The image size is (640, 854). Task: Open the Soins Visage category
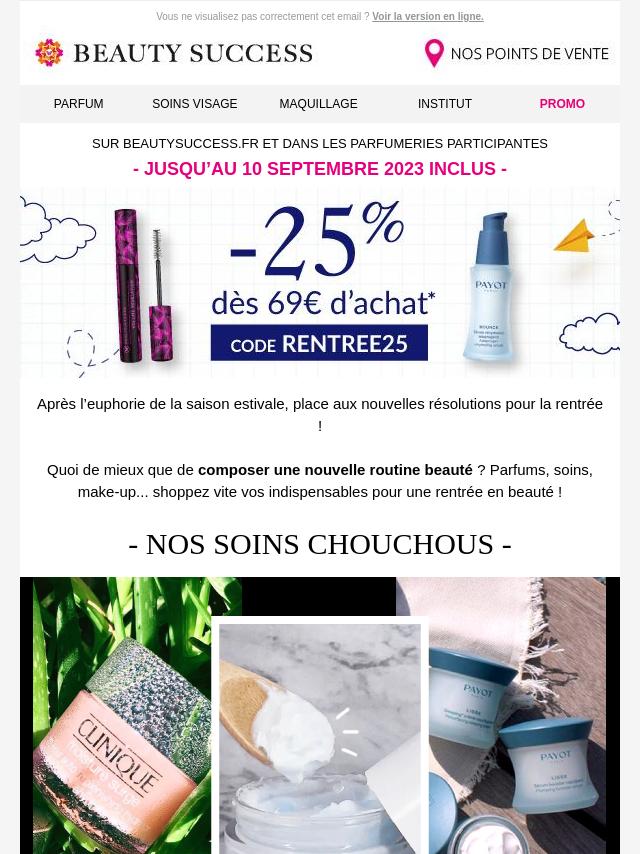click(194, 104)
